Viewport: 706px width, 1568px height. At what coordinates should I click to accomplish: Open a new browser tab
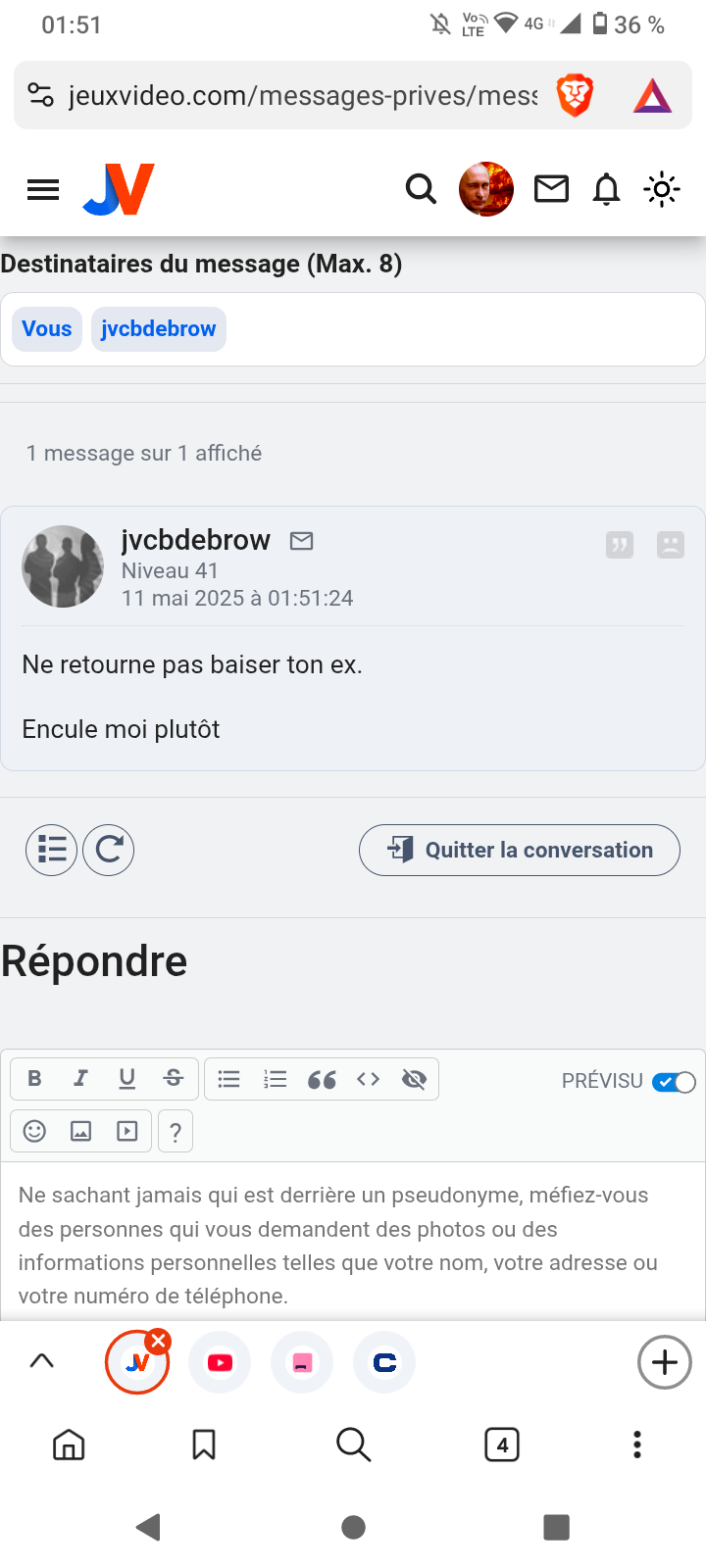pos(665,1362)
